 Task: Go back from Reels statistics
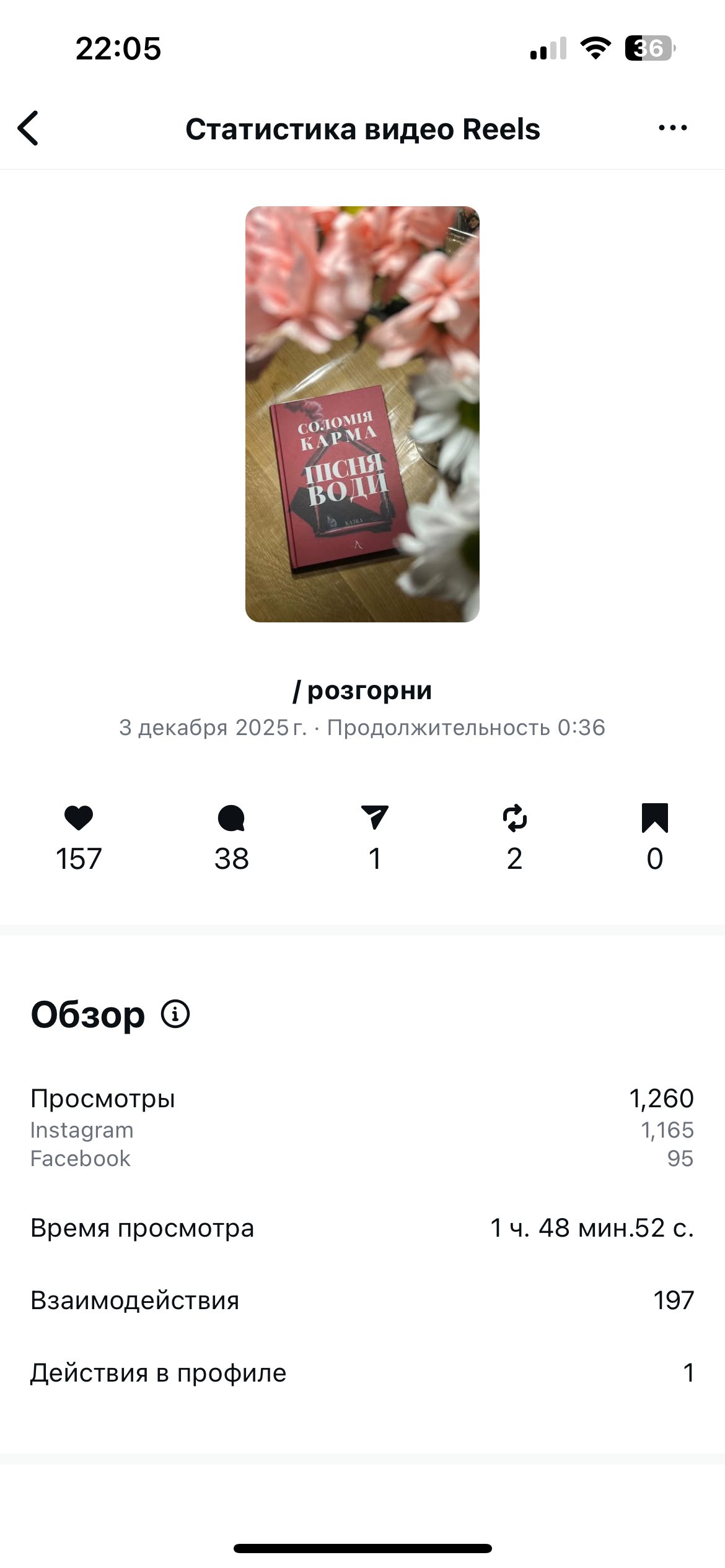point(29,128)
